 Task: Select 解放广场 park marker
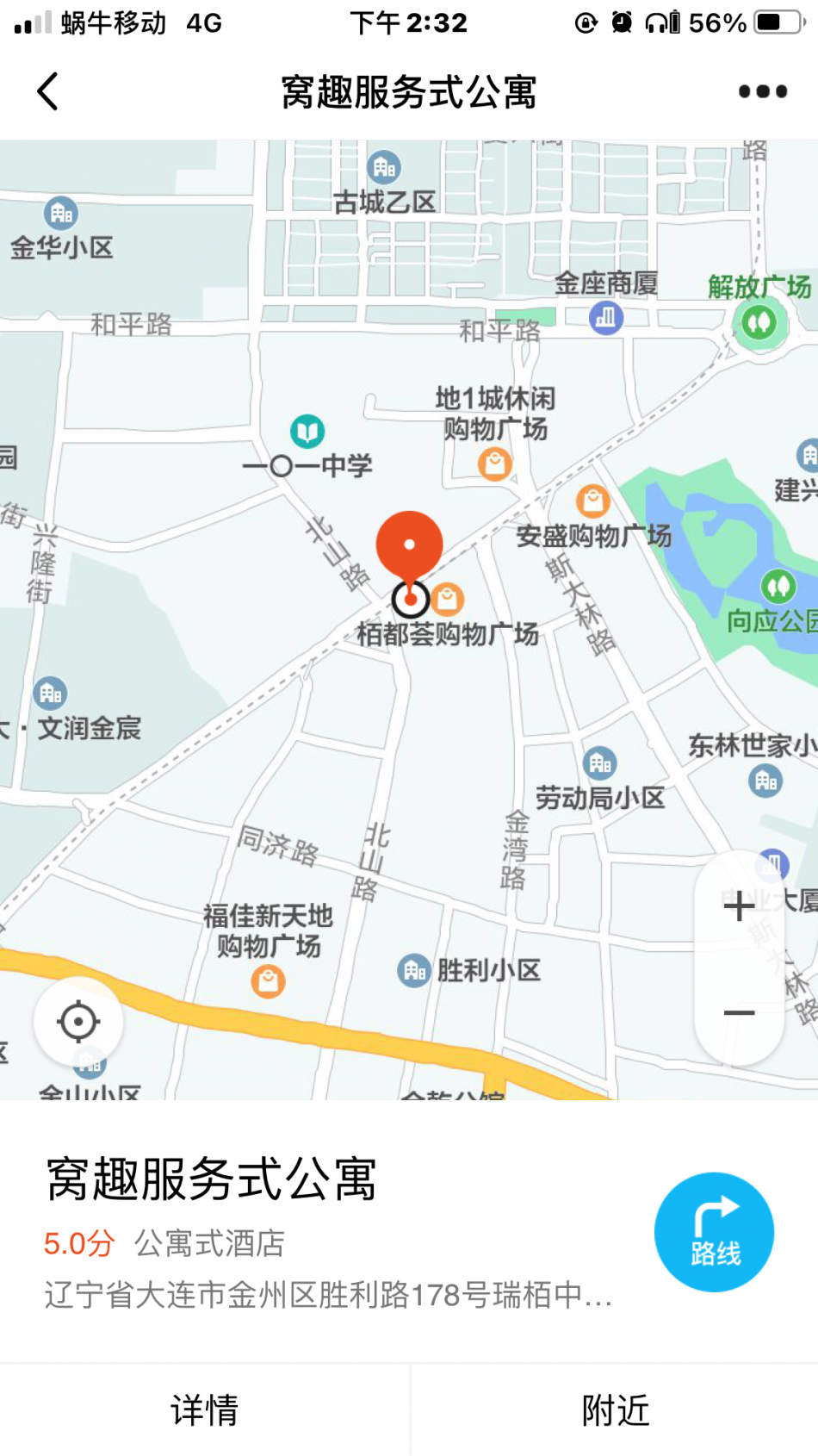tap(759, 323)
